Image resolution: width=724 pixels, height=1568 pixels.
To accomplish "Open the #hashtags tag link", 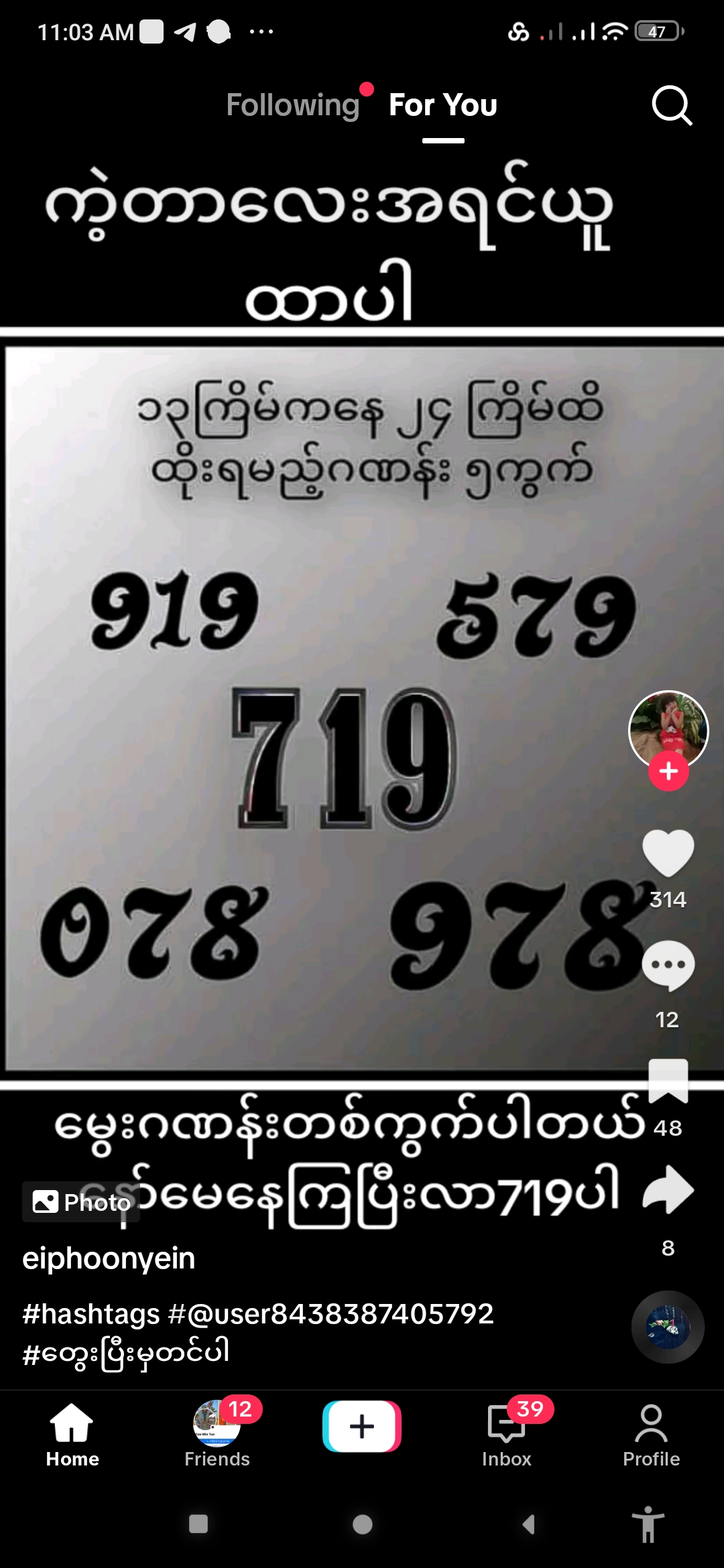I will (x=91, y=1313).
